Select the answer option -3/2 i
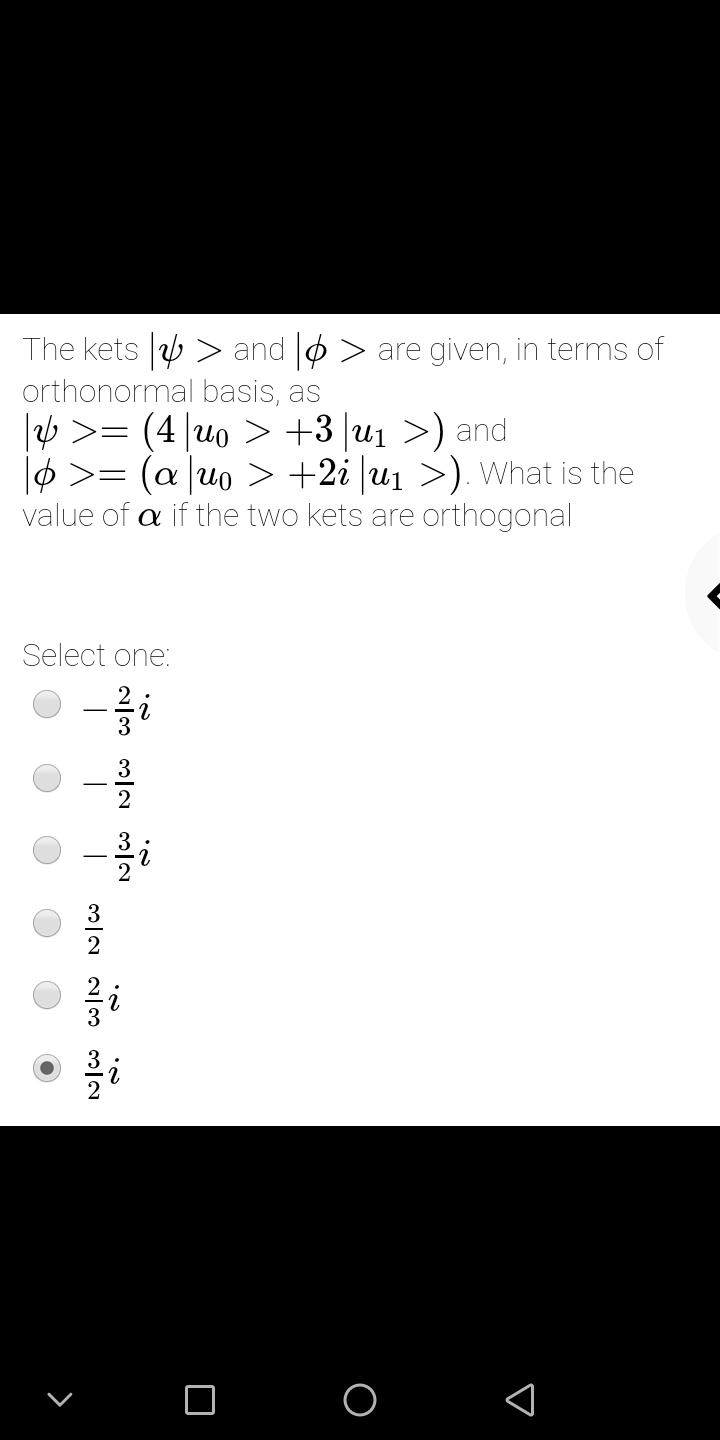 pos(46,849)
